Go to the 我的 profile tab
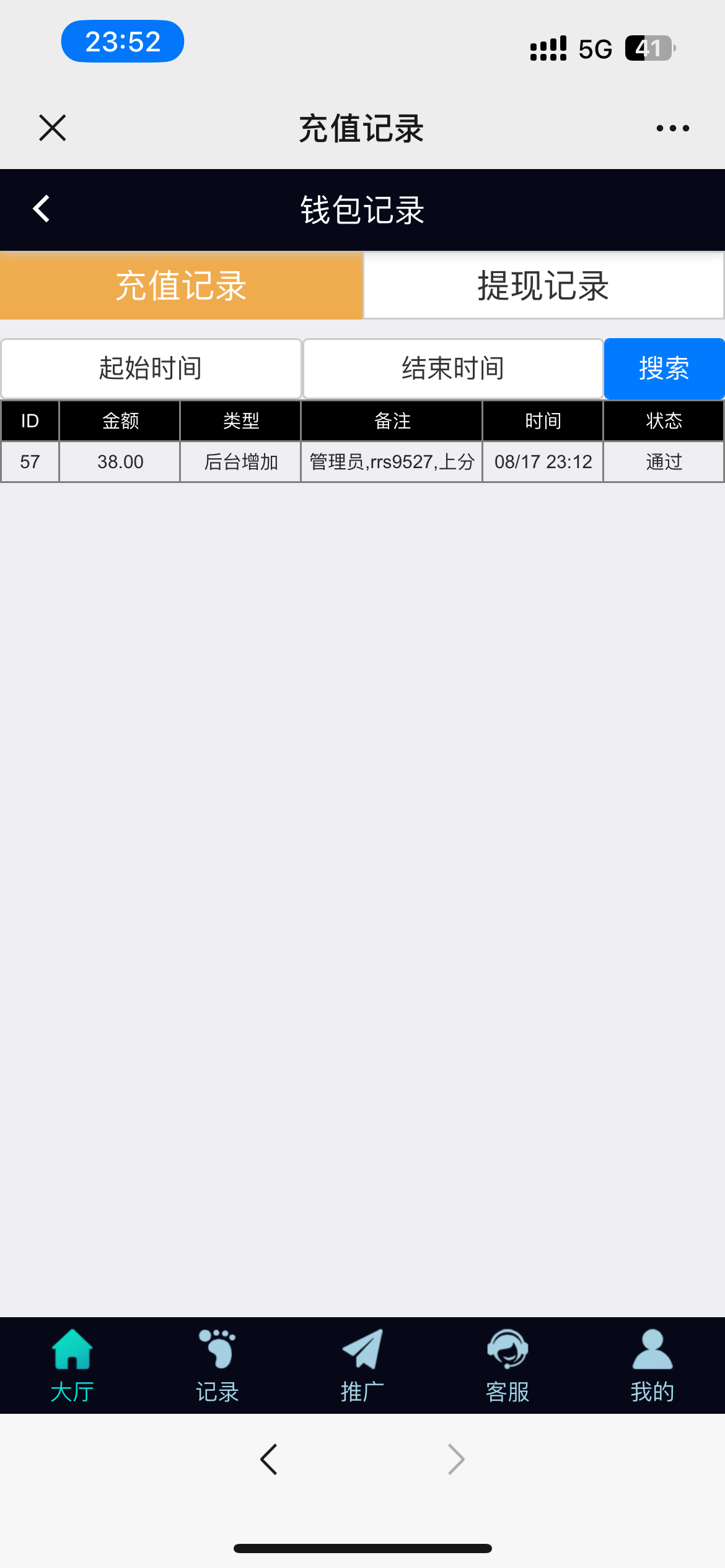Image resolution: width=725 pixels, height=1568 pixels. tap(652, 1365)
